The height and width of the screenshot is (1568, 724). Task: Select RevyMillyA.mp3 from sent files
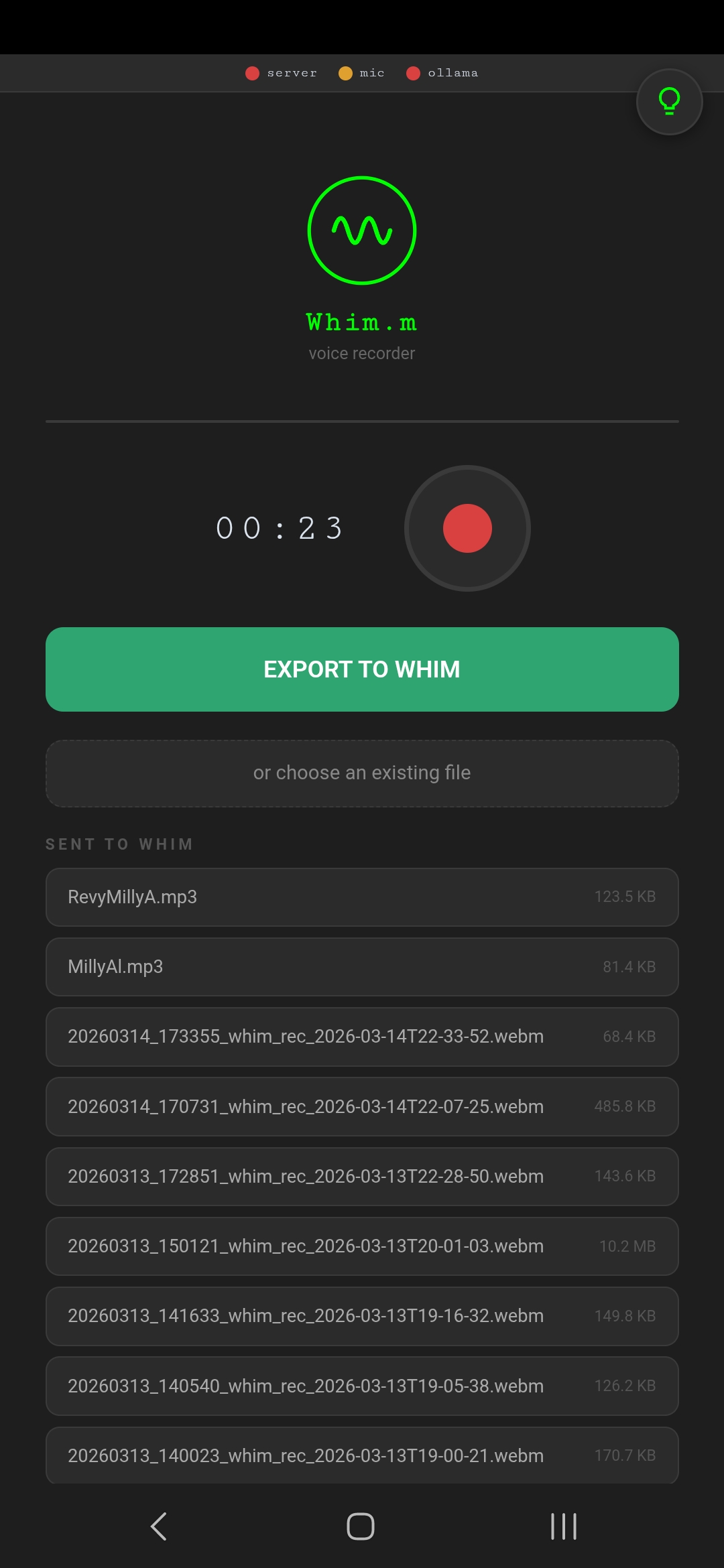coord(361,897)
